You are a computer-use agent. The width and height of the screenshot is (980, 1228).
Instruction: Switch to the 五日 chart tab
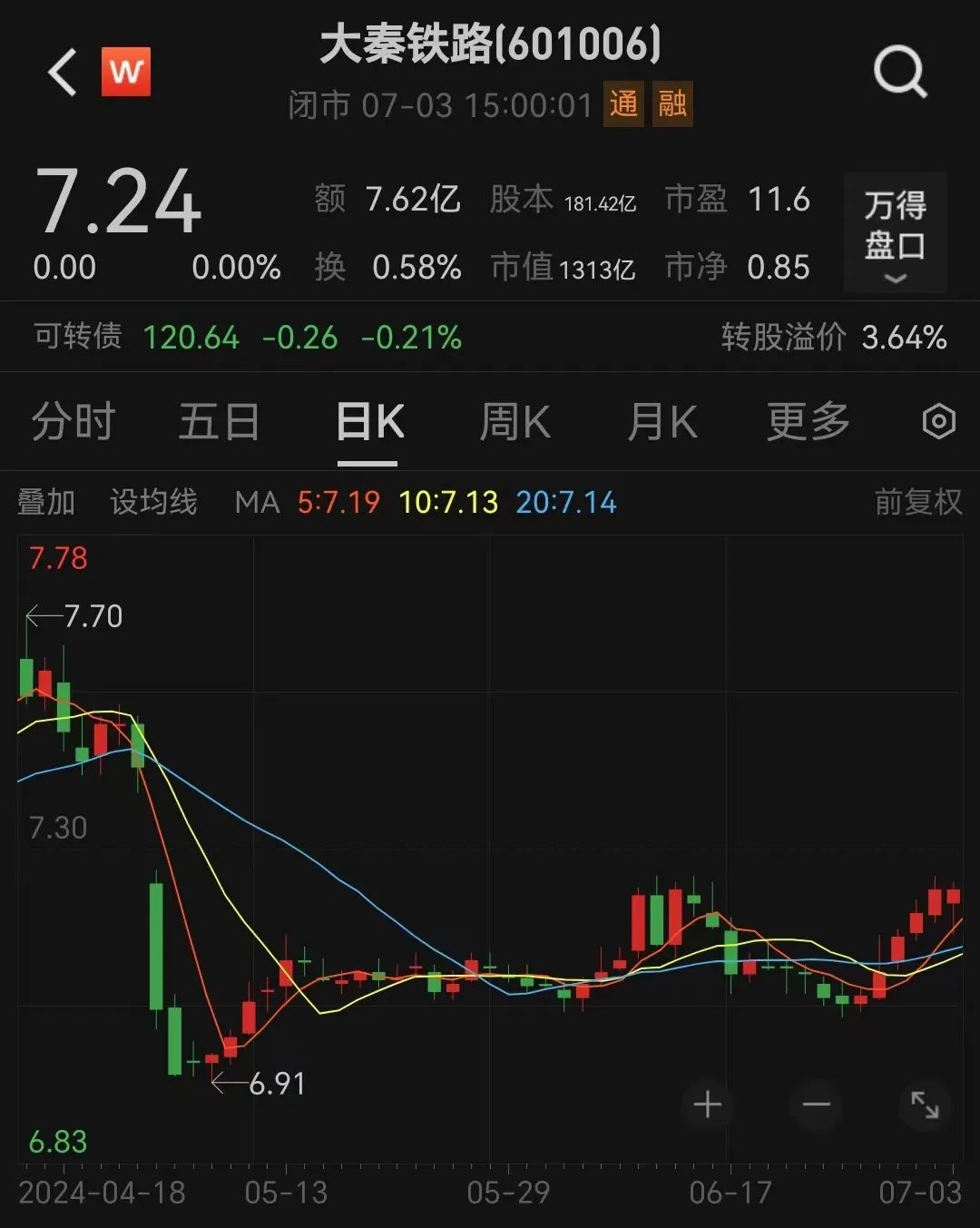219,422
